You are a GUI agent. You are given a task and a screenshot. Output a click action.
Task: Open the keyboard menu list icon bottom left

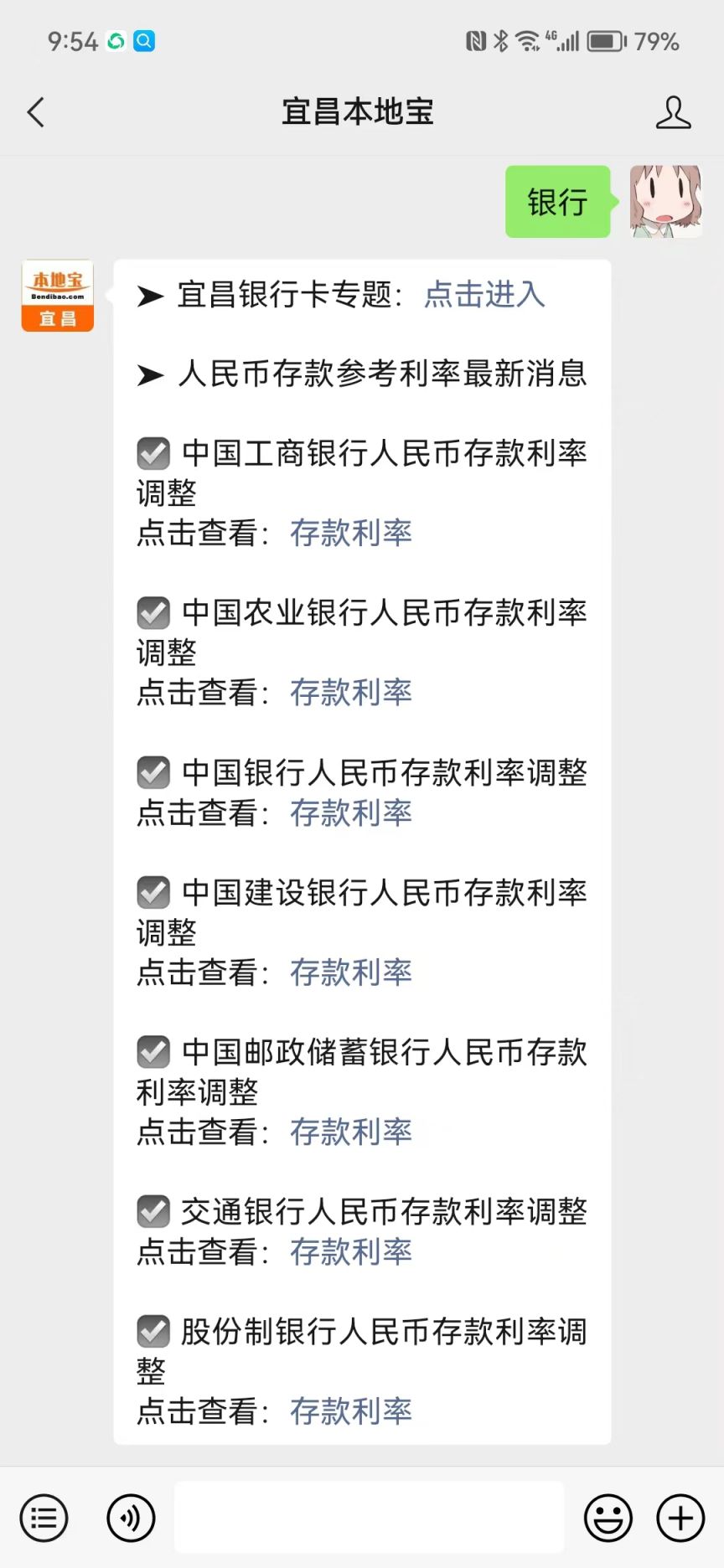click(x=44, y=1517)
